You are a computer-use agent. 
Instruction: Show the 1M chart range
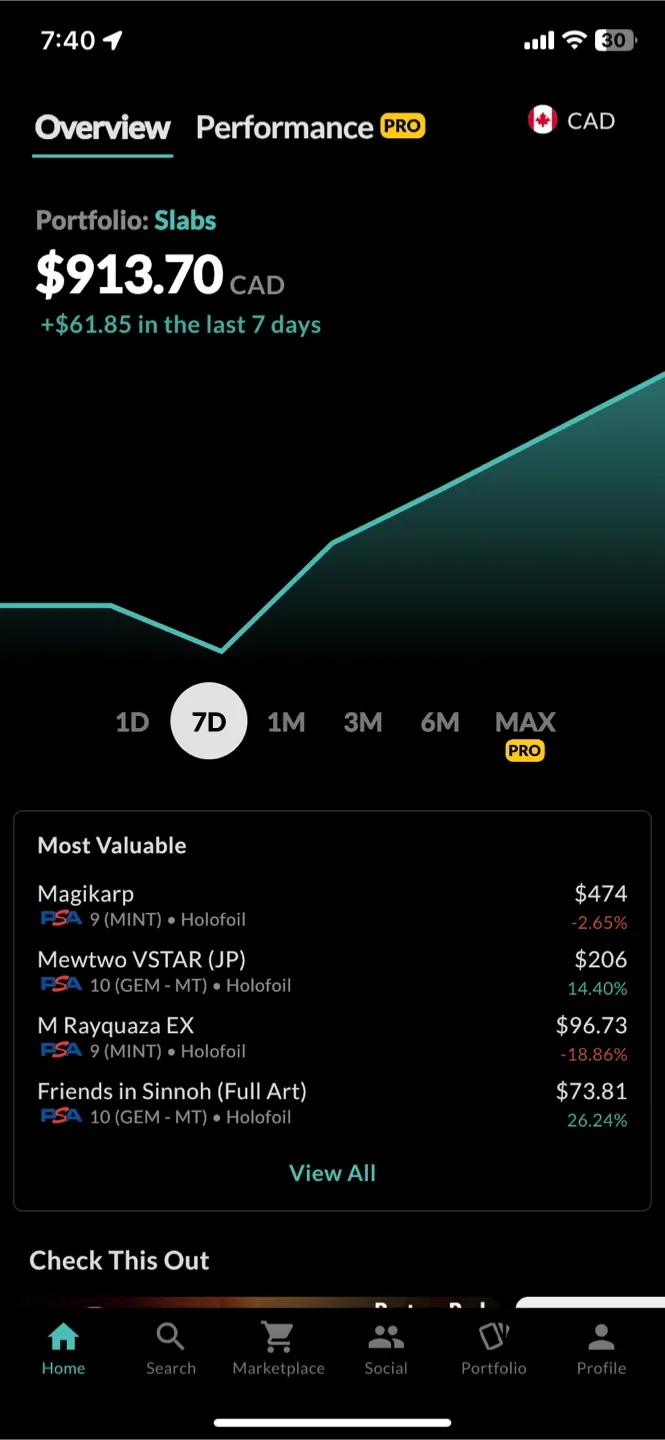point(286,722)
